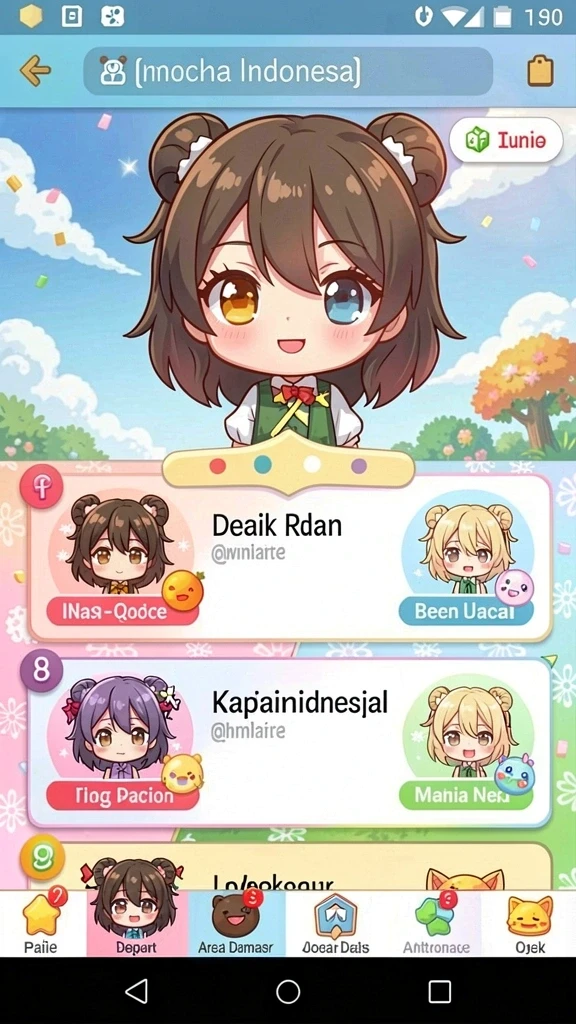Open the Ojek cat tab
This screenshot has width=576, height=1024.
(x=530, y=923)
